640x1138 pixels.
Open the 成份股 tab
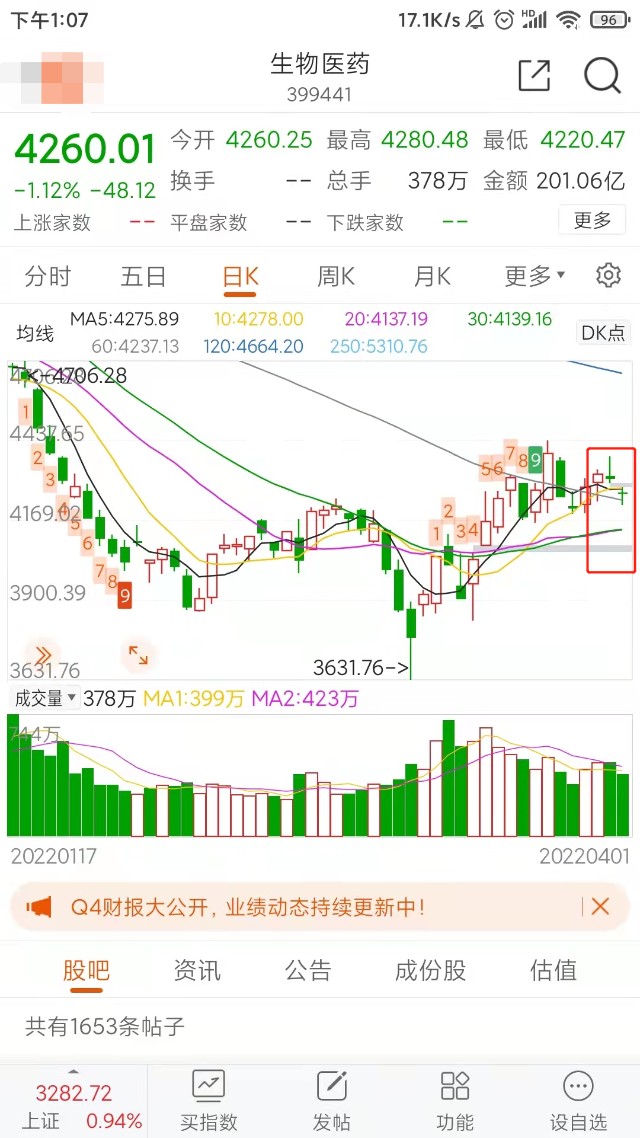[430, 970]
